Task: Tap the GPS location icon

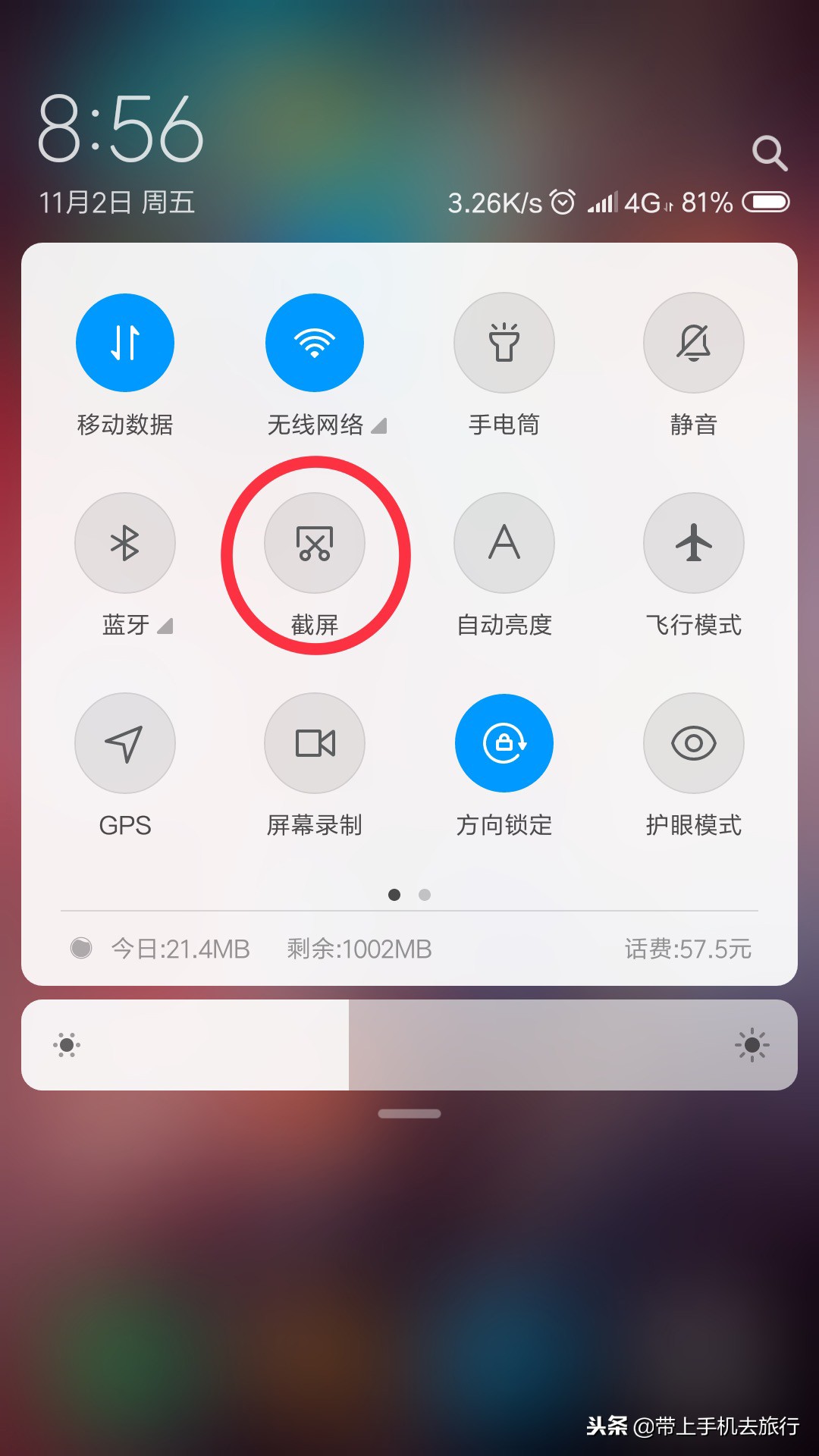Action: coord(125,743)
